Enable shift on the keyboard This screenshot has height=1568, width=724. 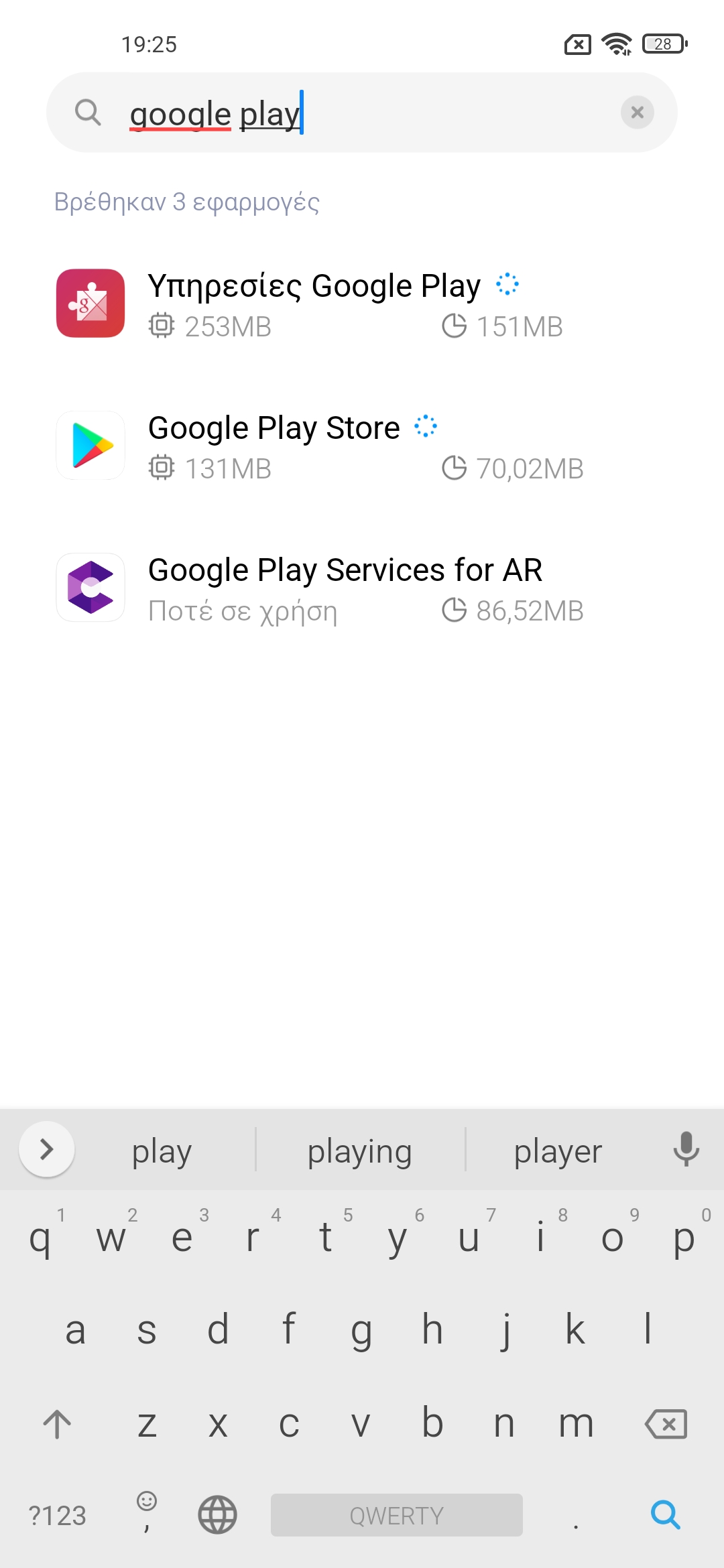[58, 1423]
